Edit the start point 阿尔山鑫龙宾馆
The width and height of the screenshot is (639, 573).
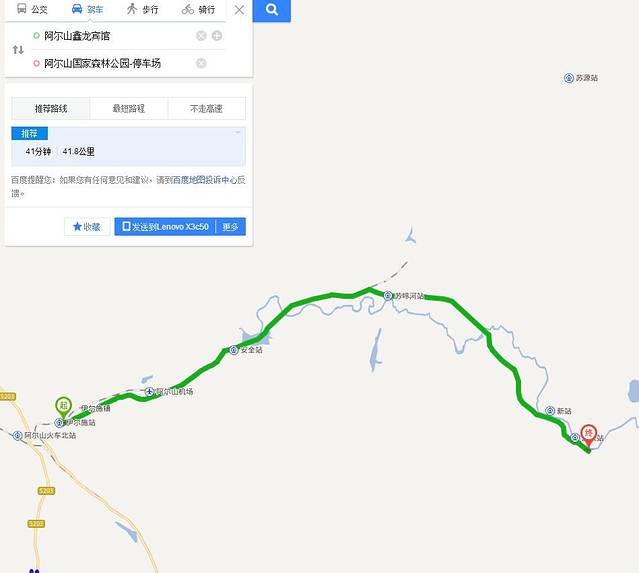(110, 36)
